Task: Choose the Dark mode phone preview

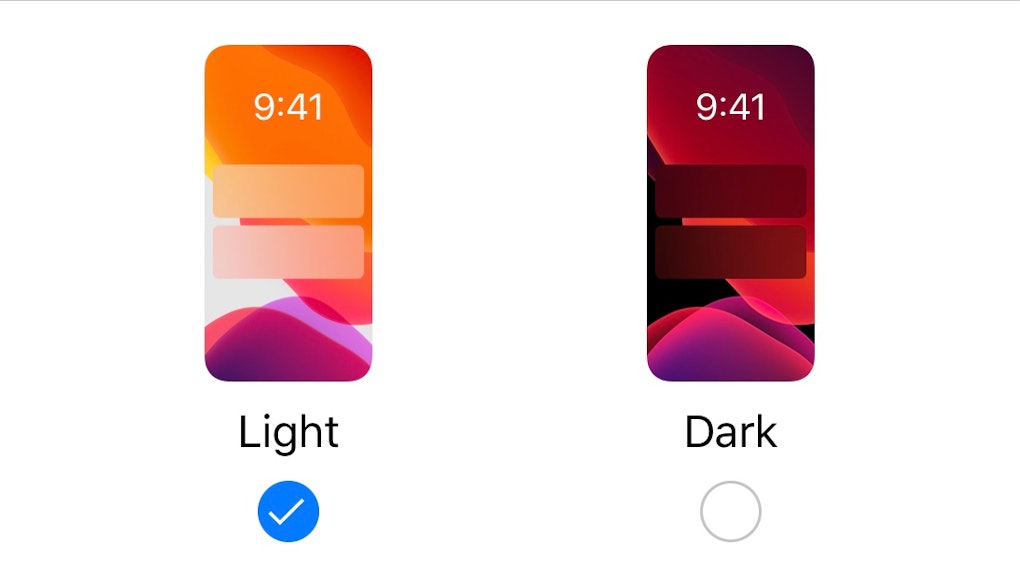Action: click(x=731, y=213)
